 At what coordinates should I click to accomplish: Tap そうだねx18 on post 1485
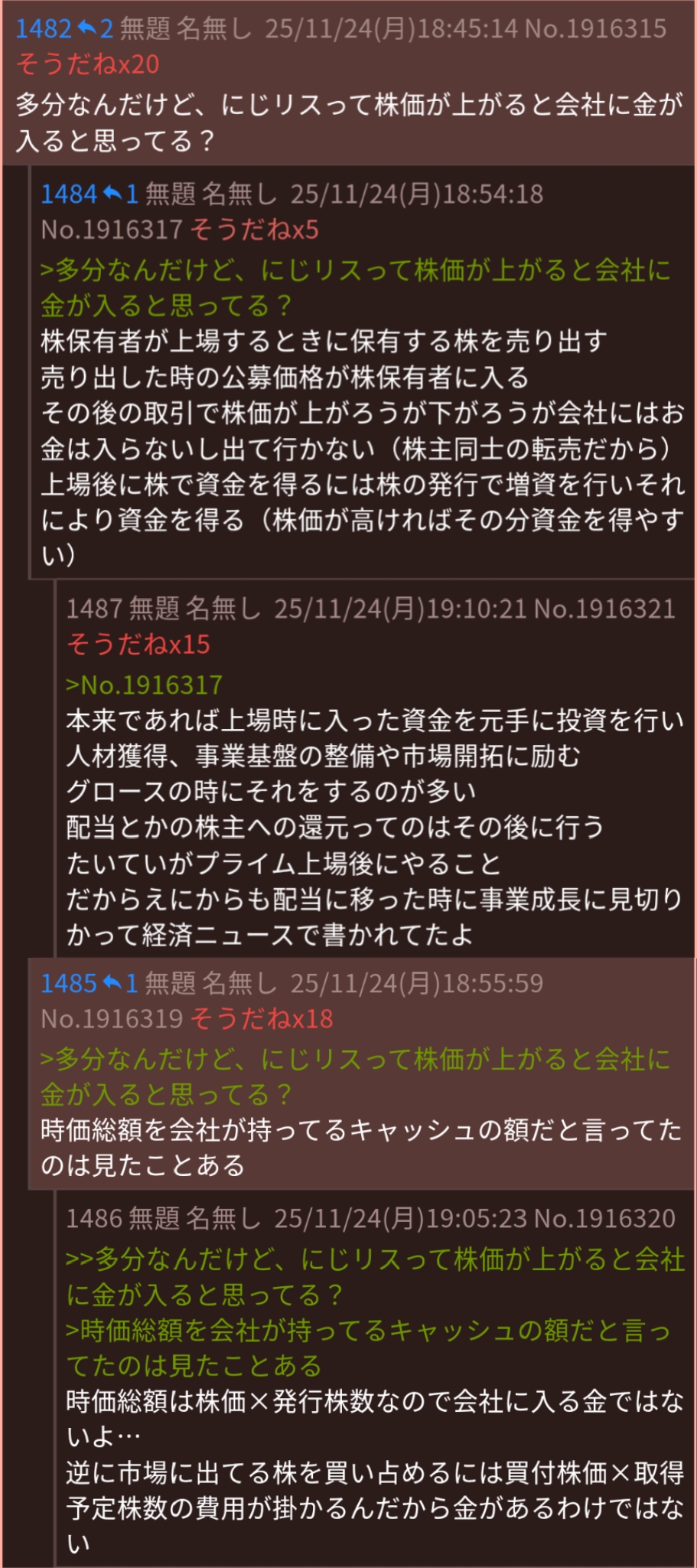262,1019
